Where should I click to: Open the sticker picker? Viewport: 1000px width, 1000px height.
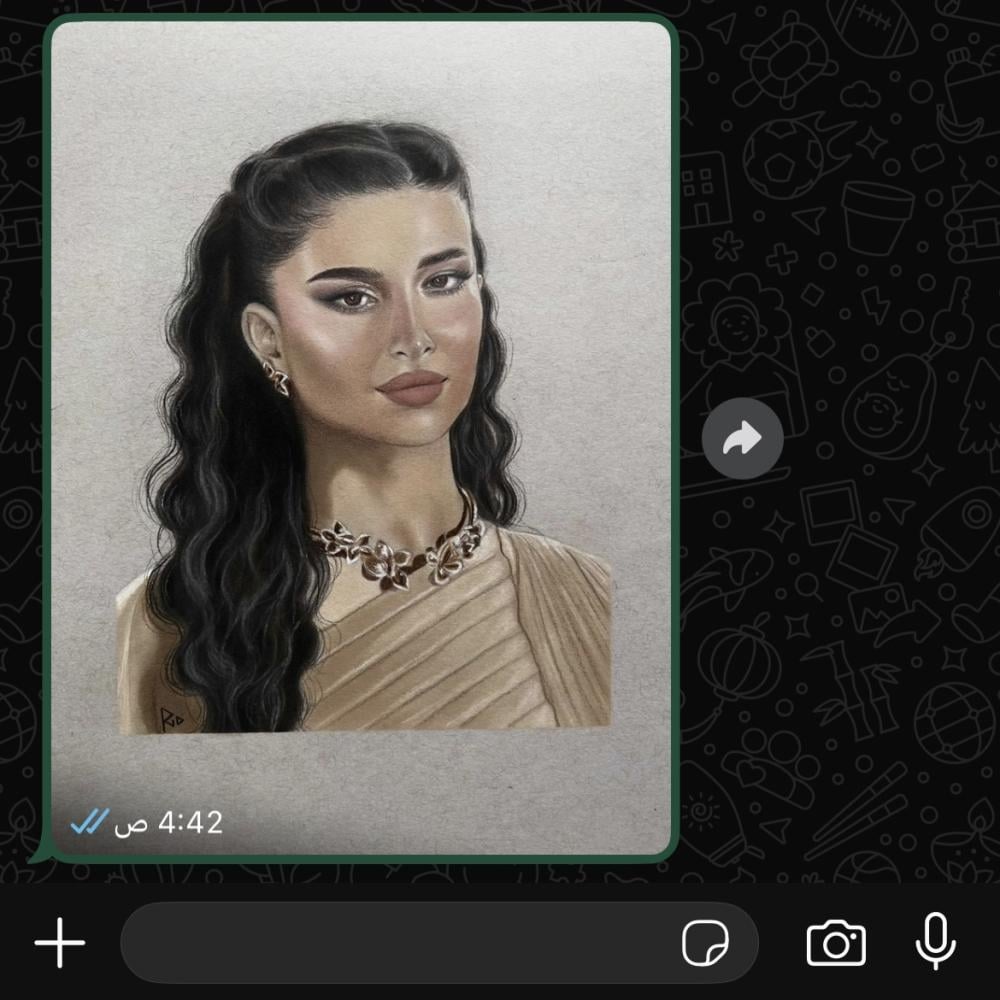705,942
